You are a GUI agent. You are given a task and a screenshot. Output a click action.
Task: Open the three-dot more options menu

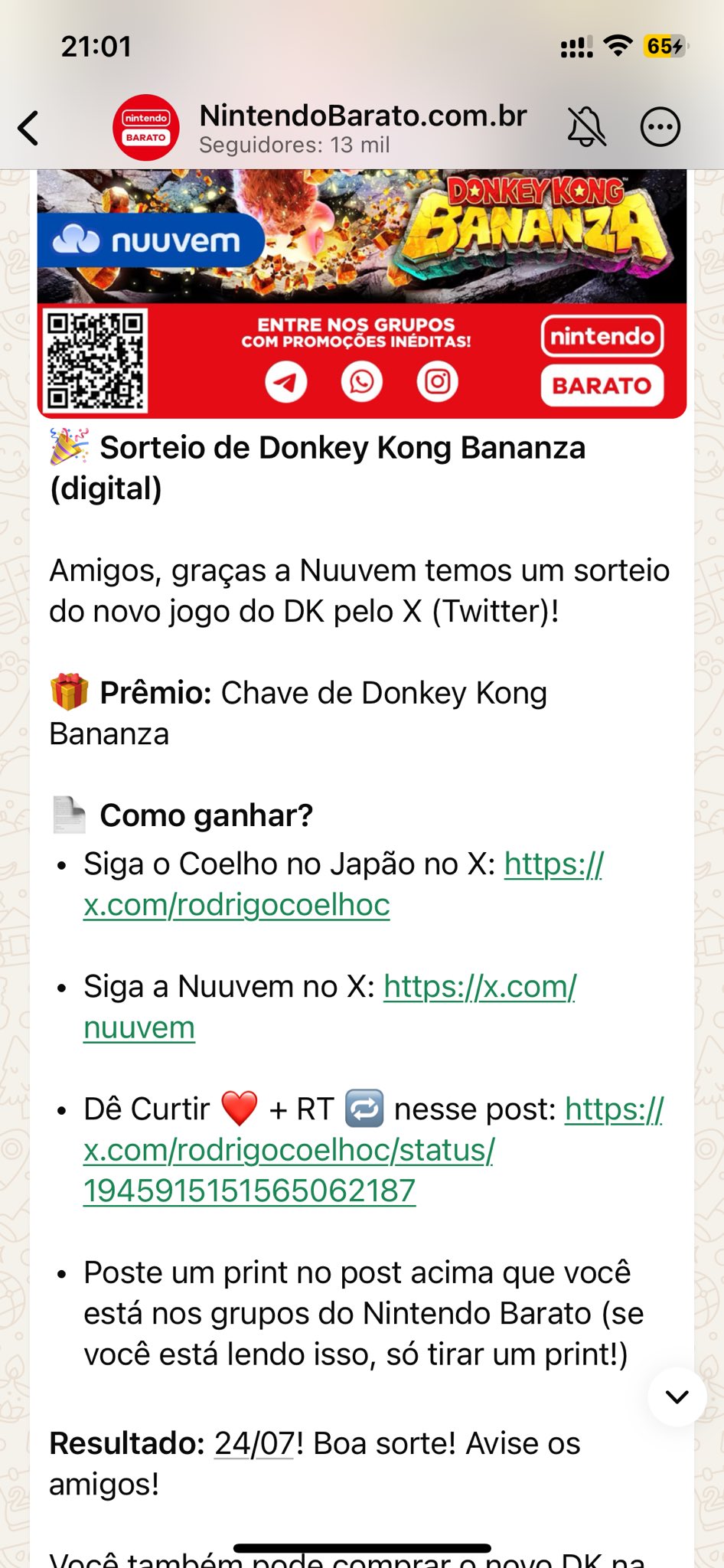pyautogui.click(x=660, y=127)
